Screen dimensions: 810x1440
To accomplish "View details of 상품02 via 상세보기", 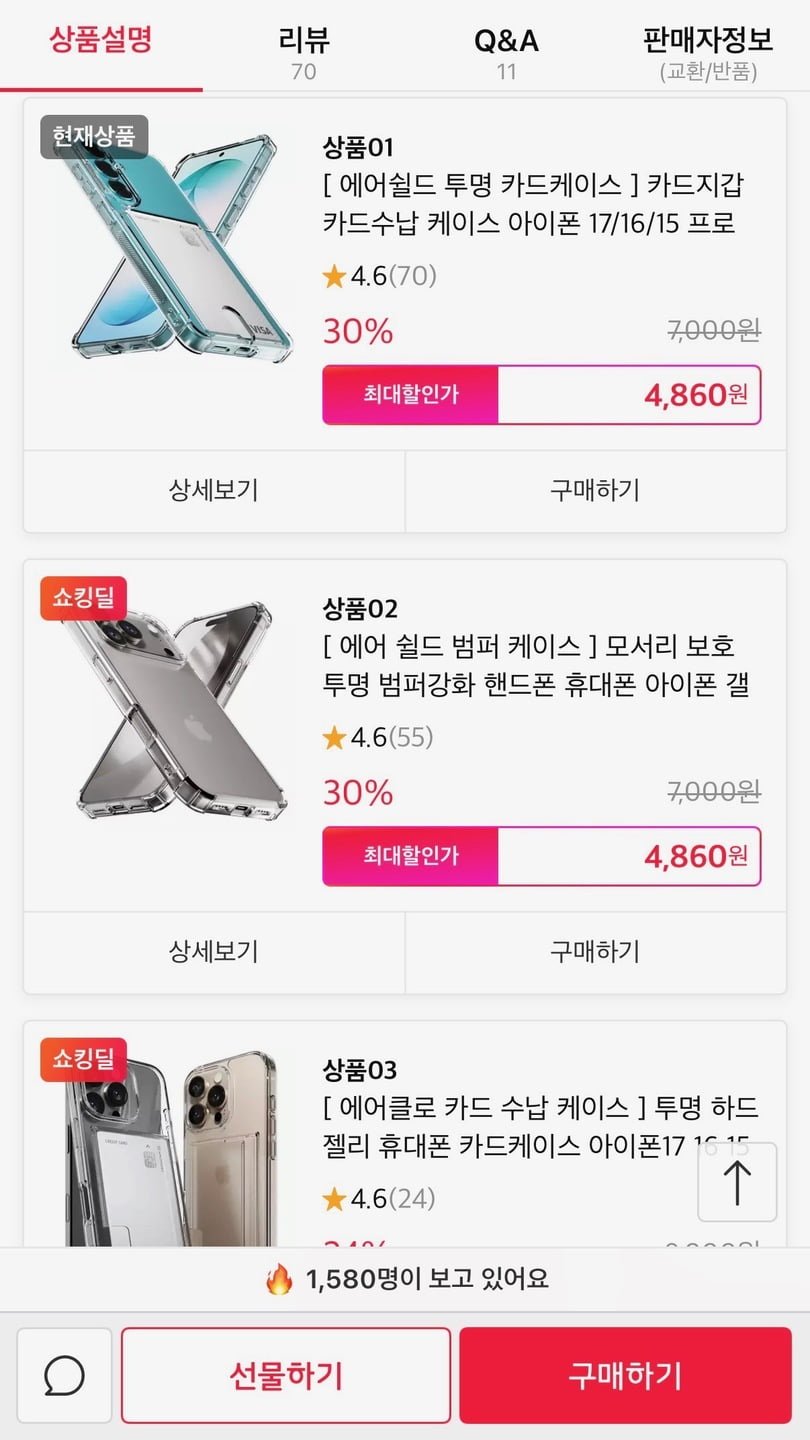I will pyautogui.click(x=214, y=951).
